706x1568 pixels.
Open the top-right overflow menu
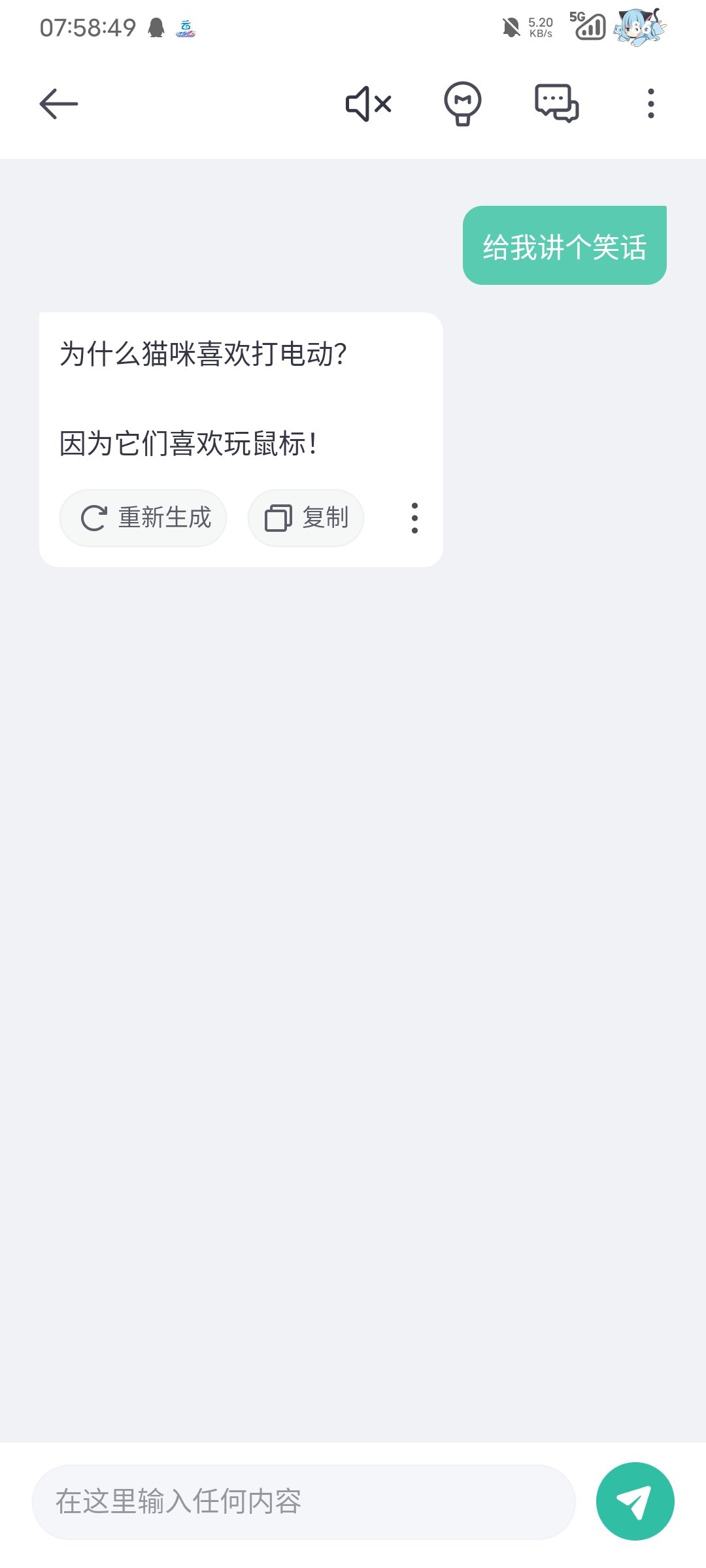[650, 104]
